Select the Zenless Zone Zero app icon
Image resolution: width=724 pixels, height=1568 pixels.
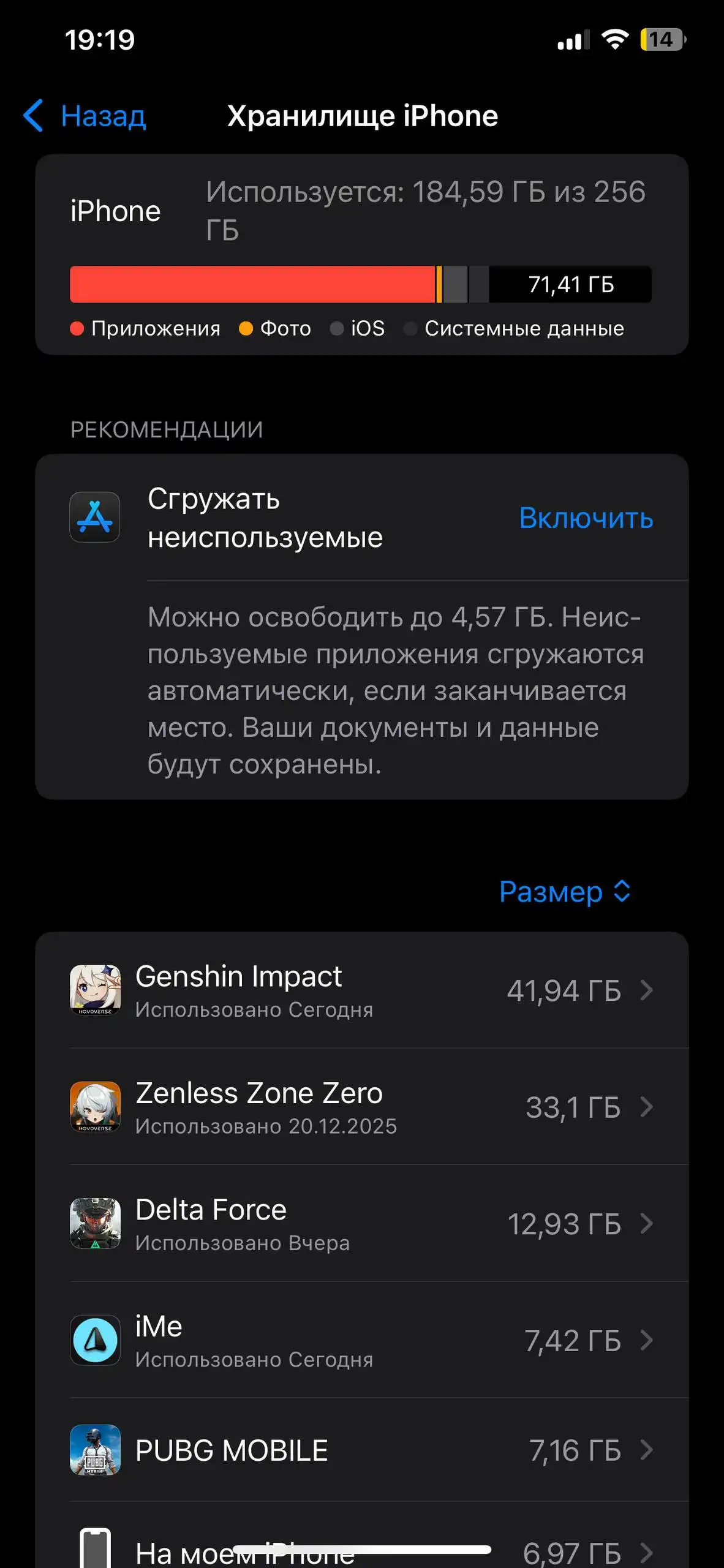tap(95, 1107)
